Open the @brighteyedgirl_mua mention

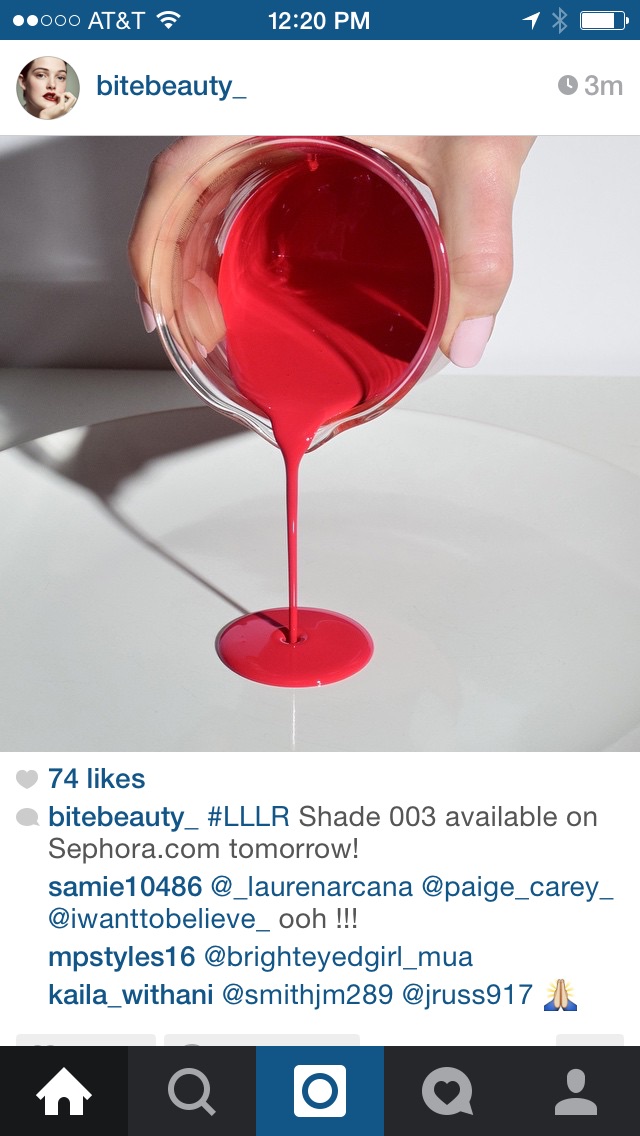338,957
